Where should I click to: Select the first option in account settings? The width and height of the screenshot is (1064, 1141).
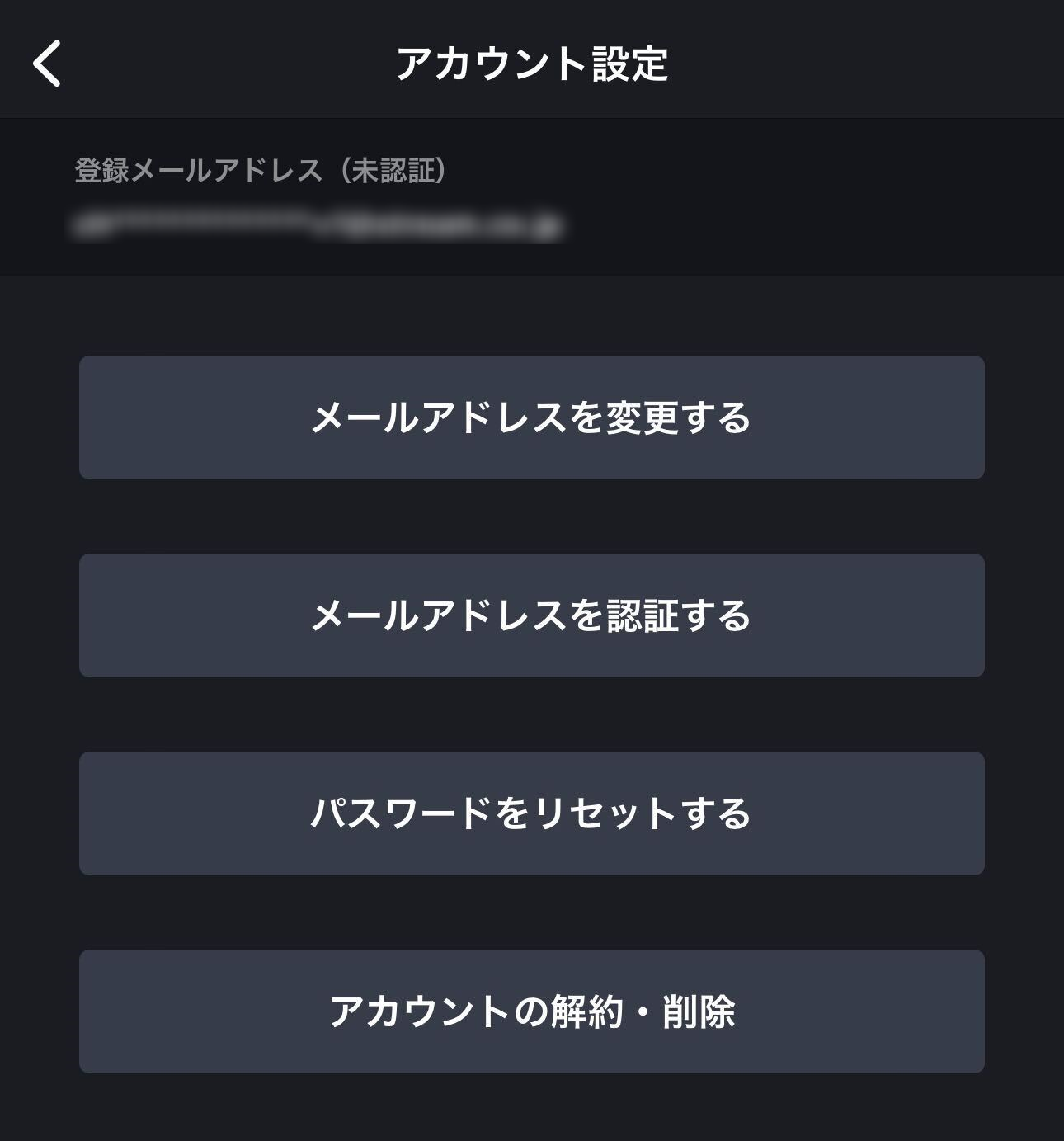[x=532, y=417]
